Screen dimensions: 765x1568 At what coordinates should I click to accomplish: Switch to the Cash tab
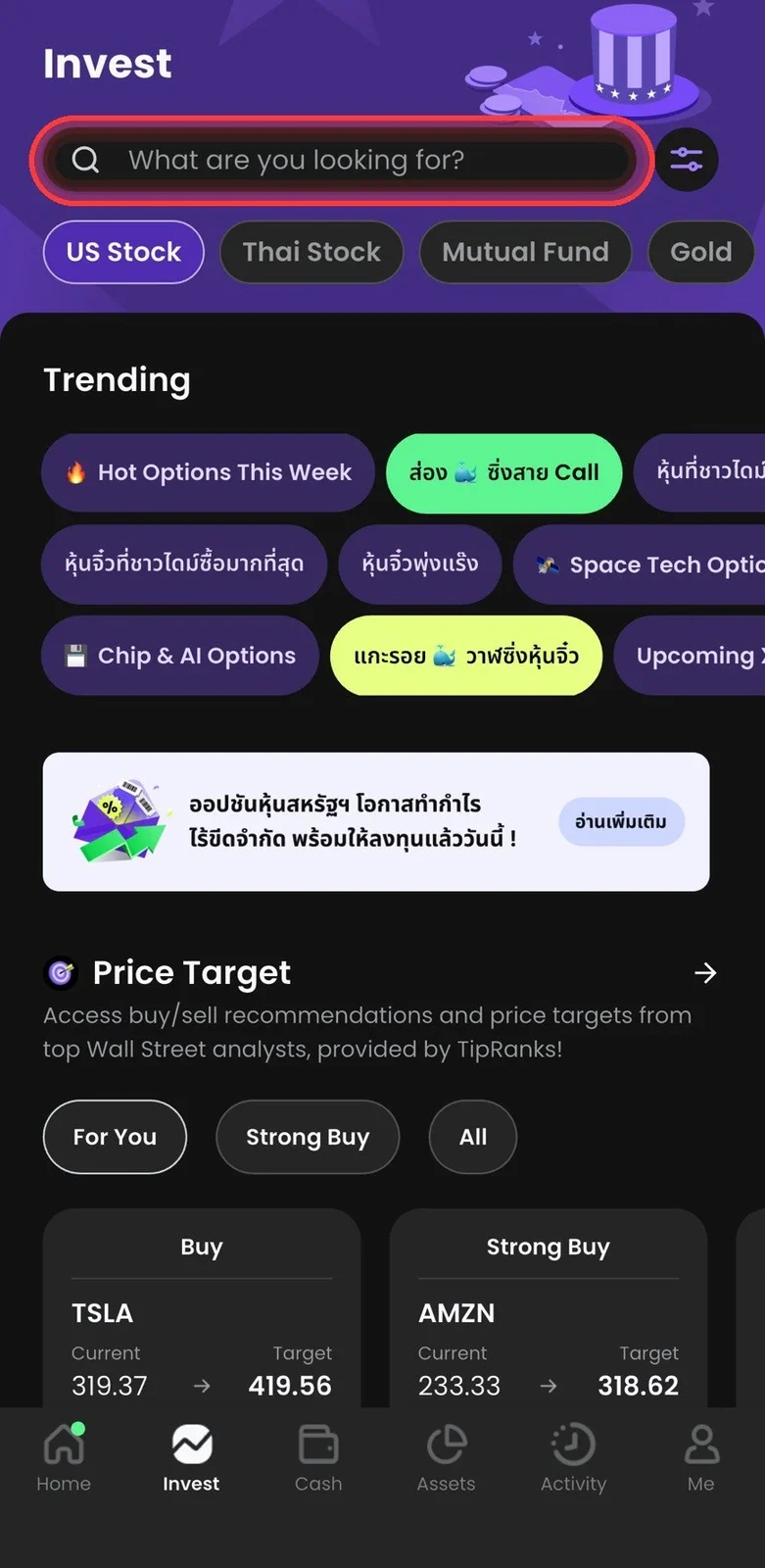pyautogui.click(x=318, y=1457)
